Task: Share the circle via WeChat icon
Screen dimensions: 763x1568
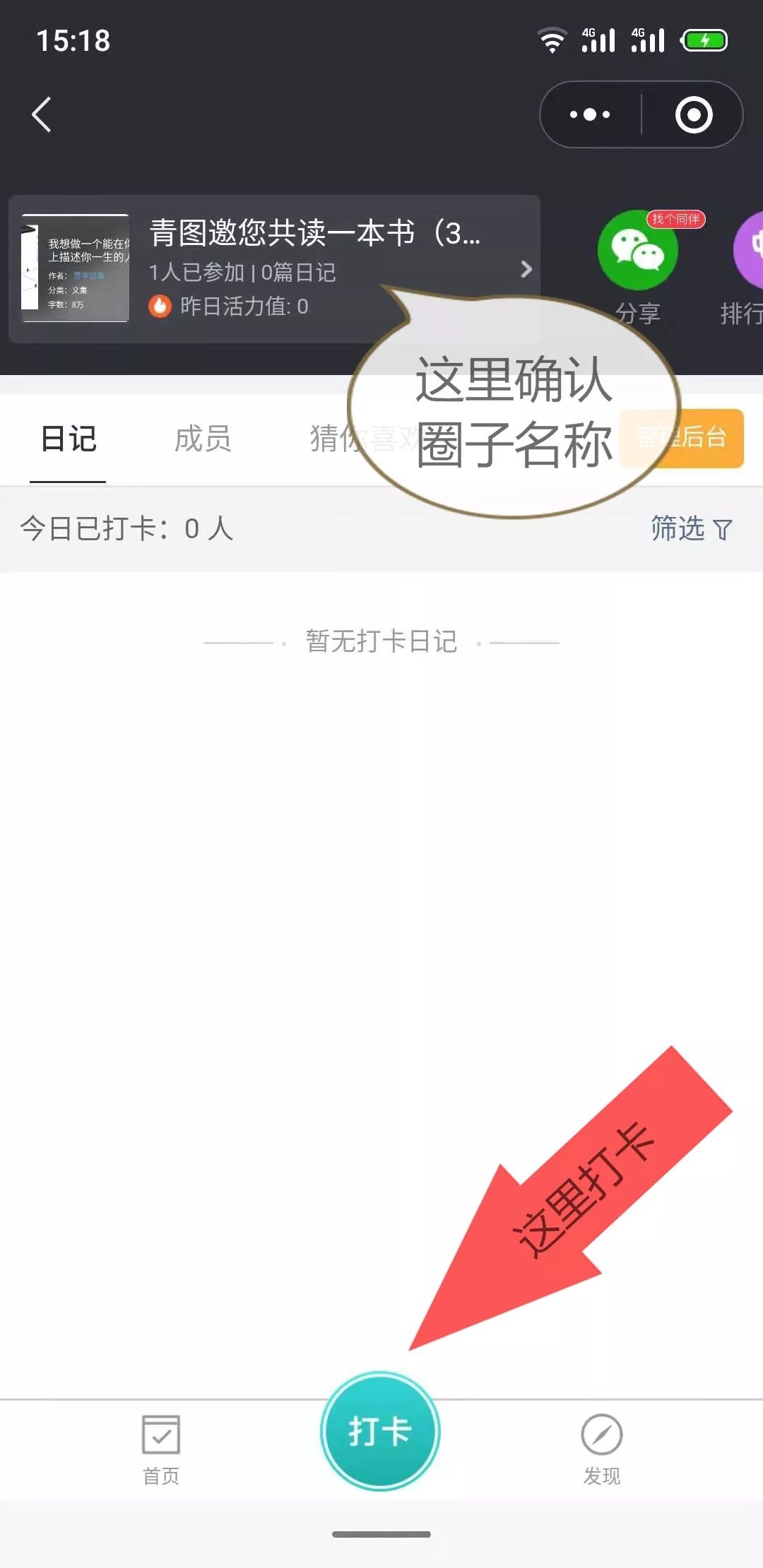Action: click(x=637, y=251)
